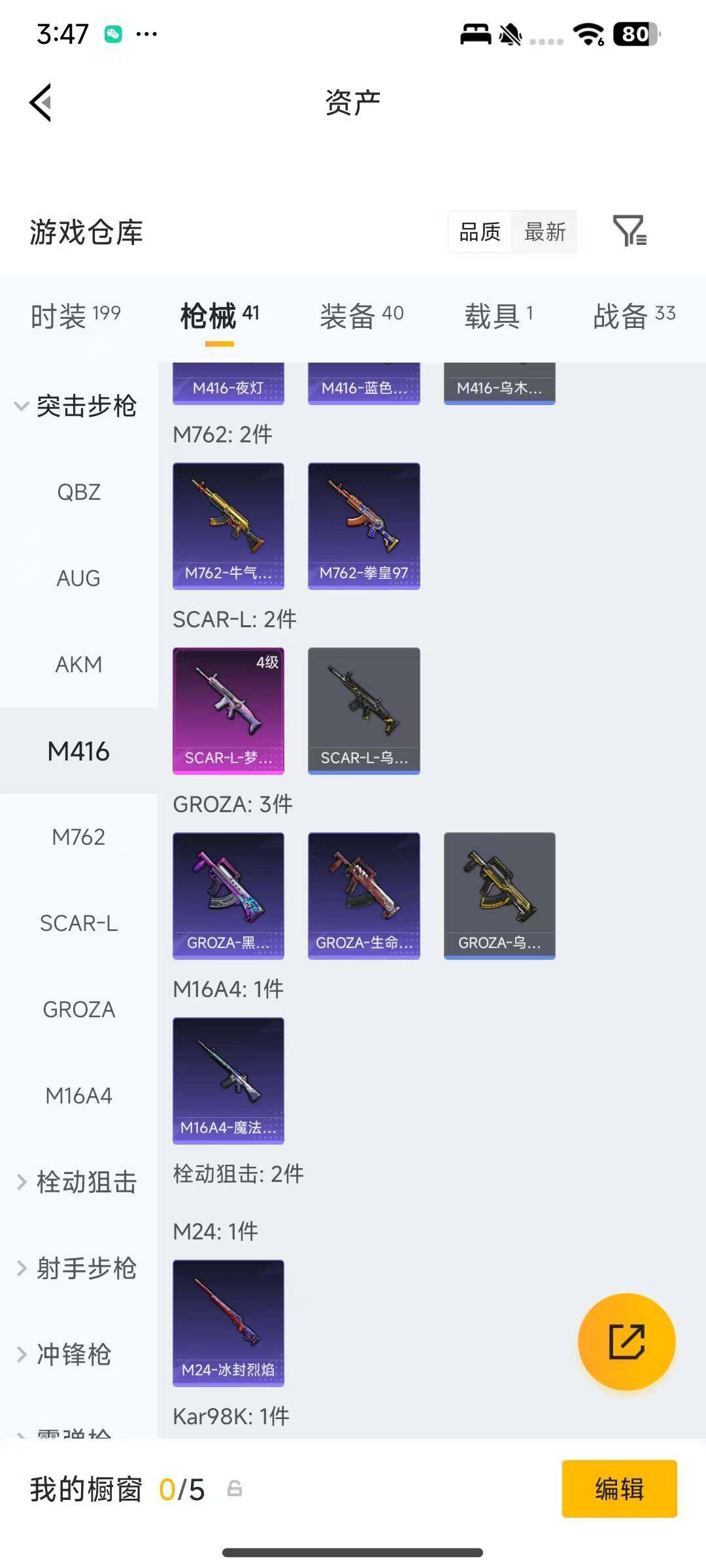Expand the 射手步枪 category
Image resolution: width=706 pixels, height=1568 pixels.
point(75,1268)
